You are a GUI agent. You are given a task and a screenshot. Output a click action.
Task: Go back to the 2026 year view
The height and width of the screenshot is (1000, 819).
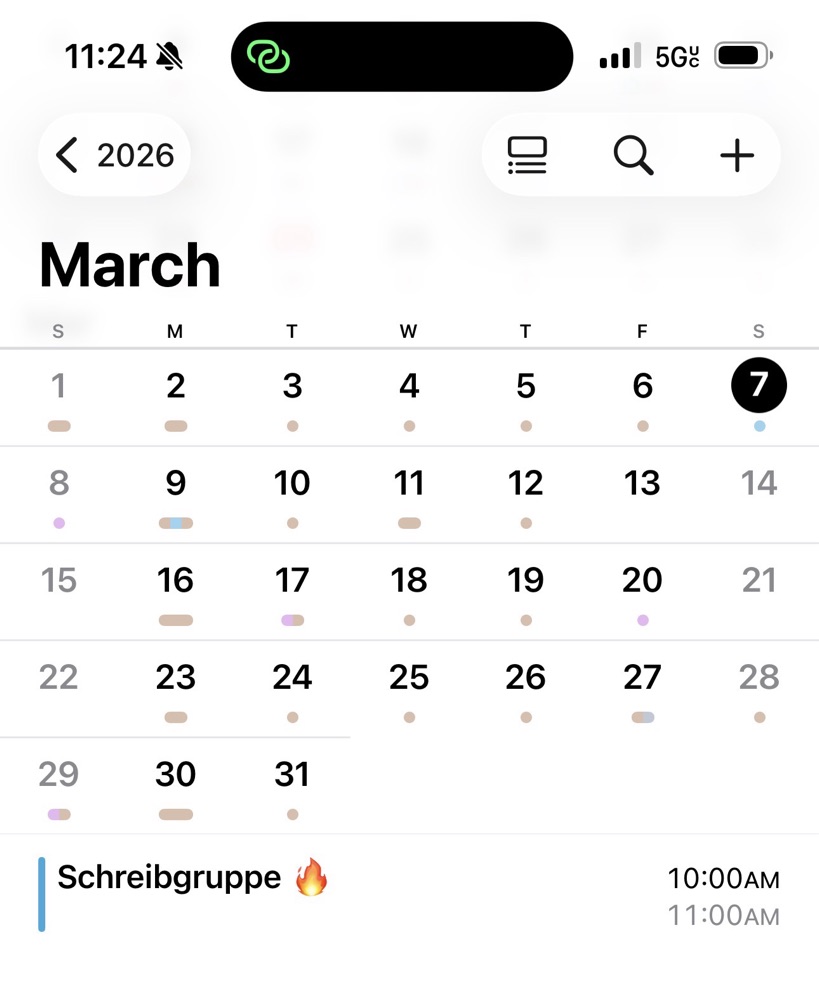[115, 156]
